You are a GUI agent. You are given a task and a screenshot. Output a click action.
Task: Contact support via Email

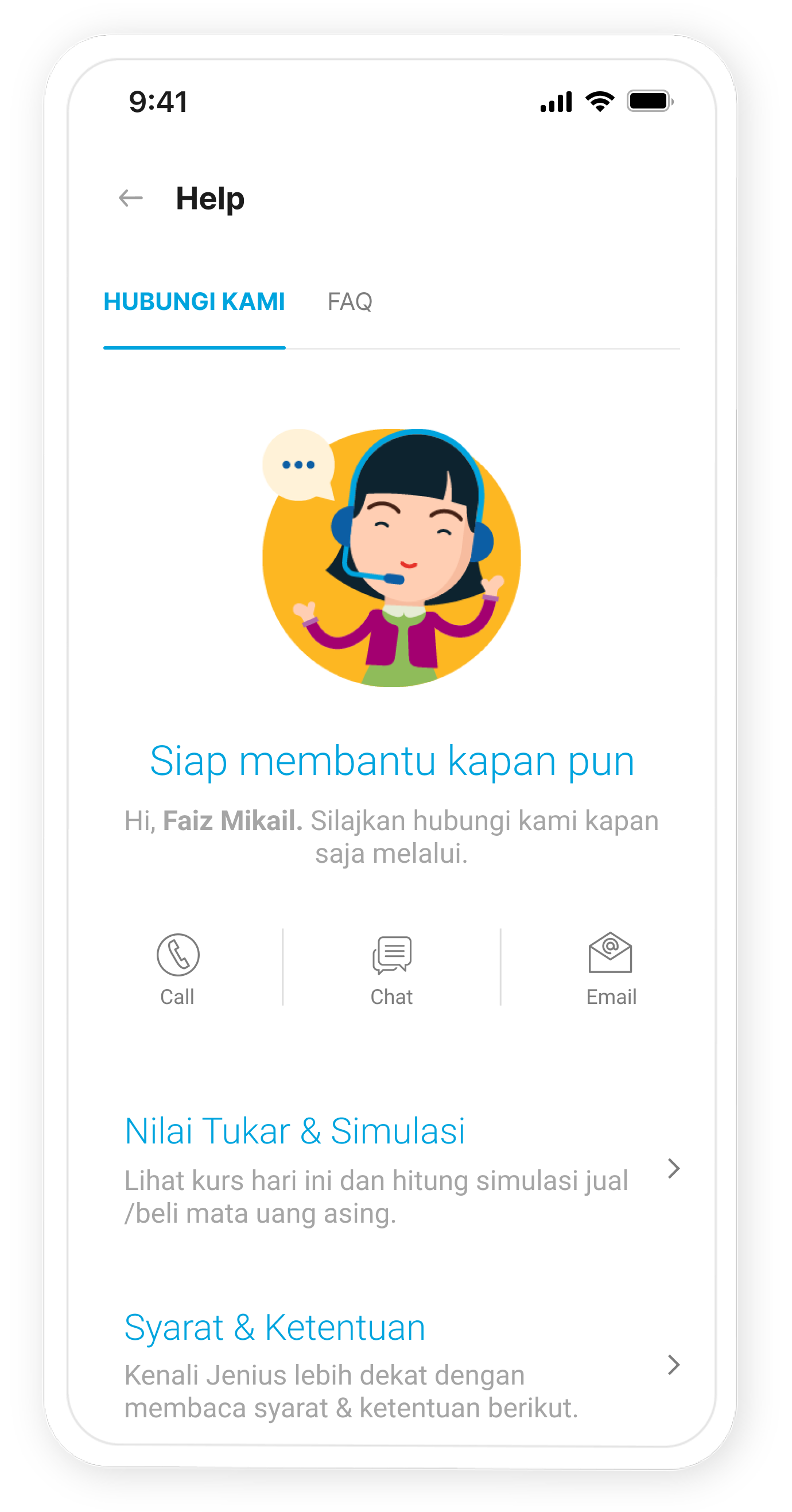click(x=611, y=968)
